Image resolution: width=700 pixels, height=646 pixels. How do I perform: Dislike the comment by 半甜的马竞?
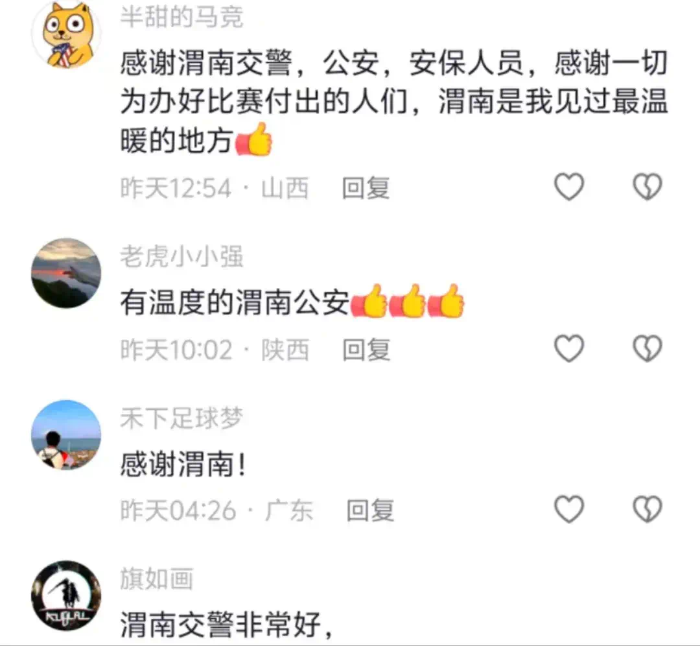pyautogui.click(x=648, y=187)
